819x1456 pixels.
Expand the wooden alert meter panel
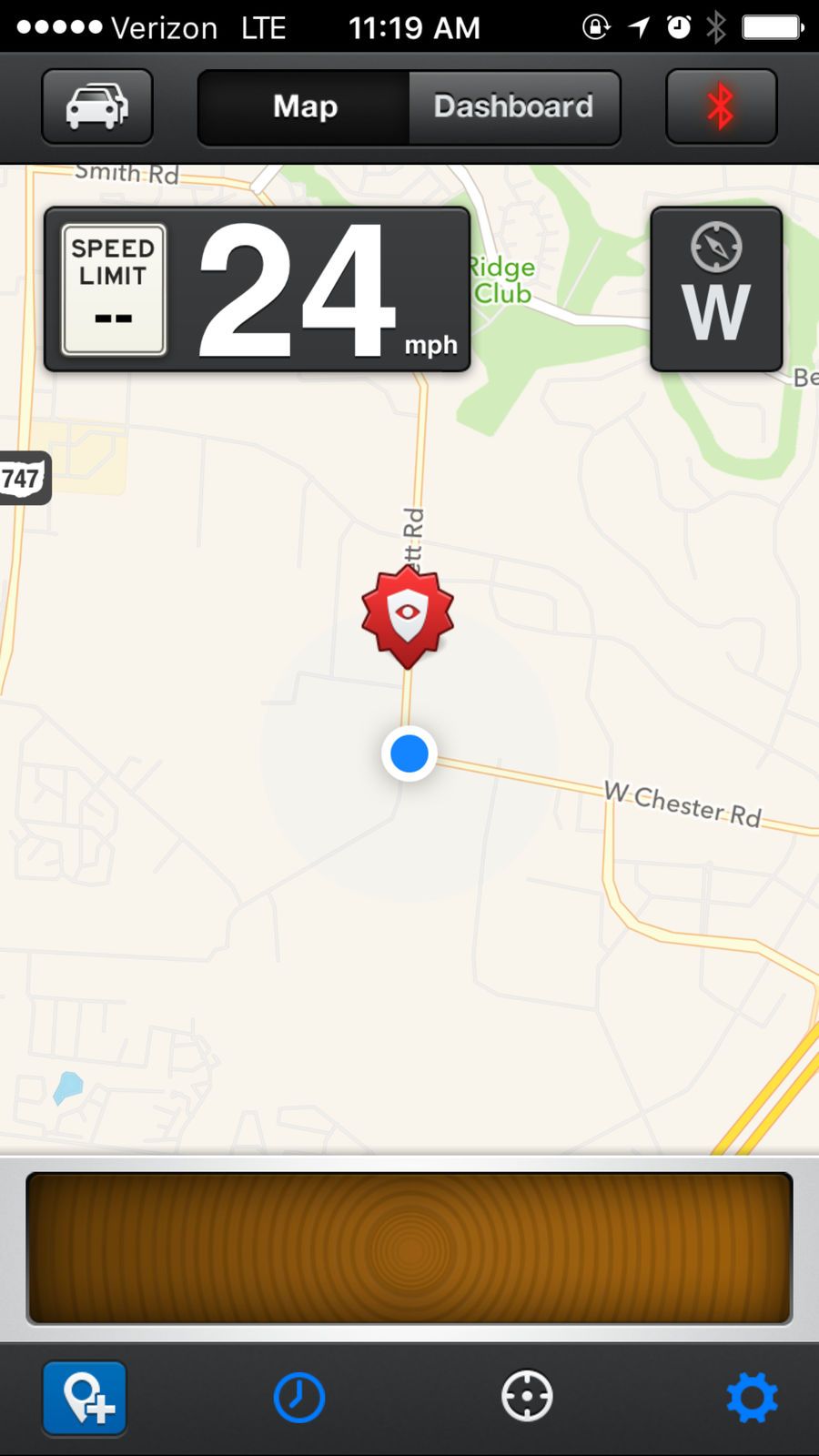tap(409, 1247)
